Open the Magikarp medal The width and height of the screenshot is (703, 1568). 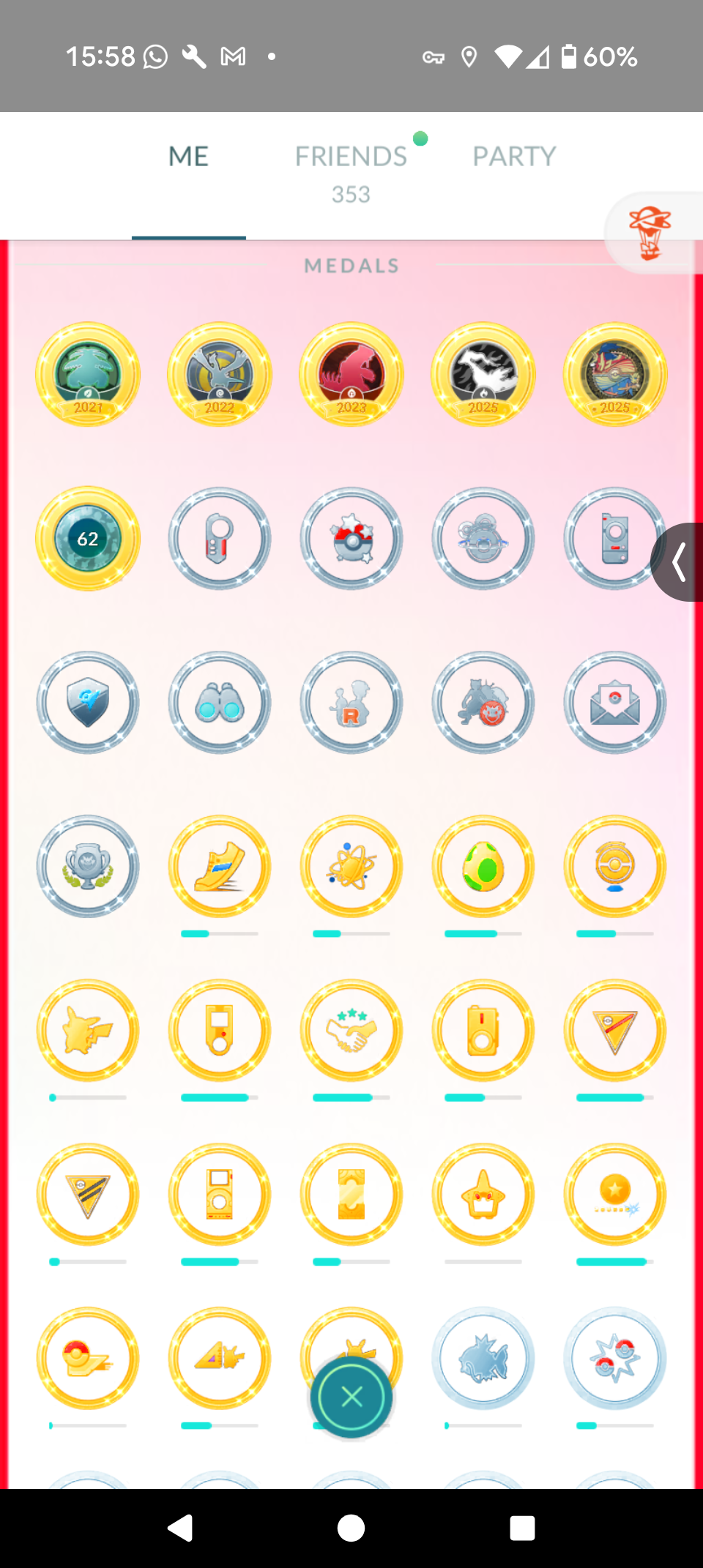click(x=483, y=1359)
